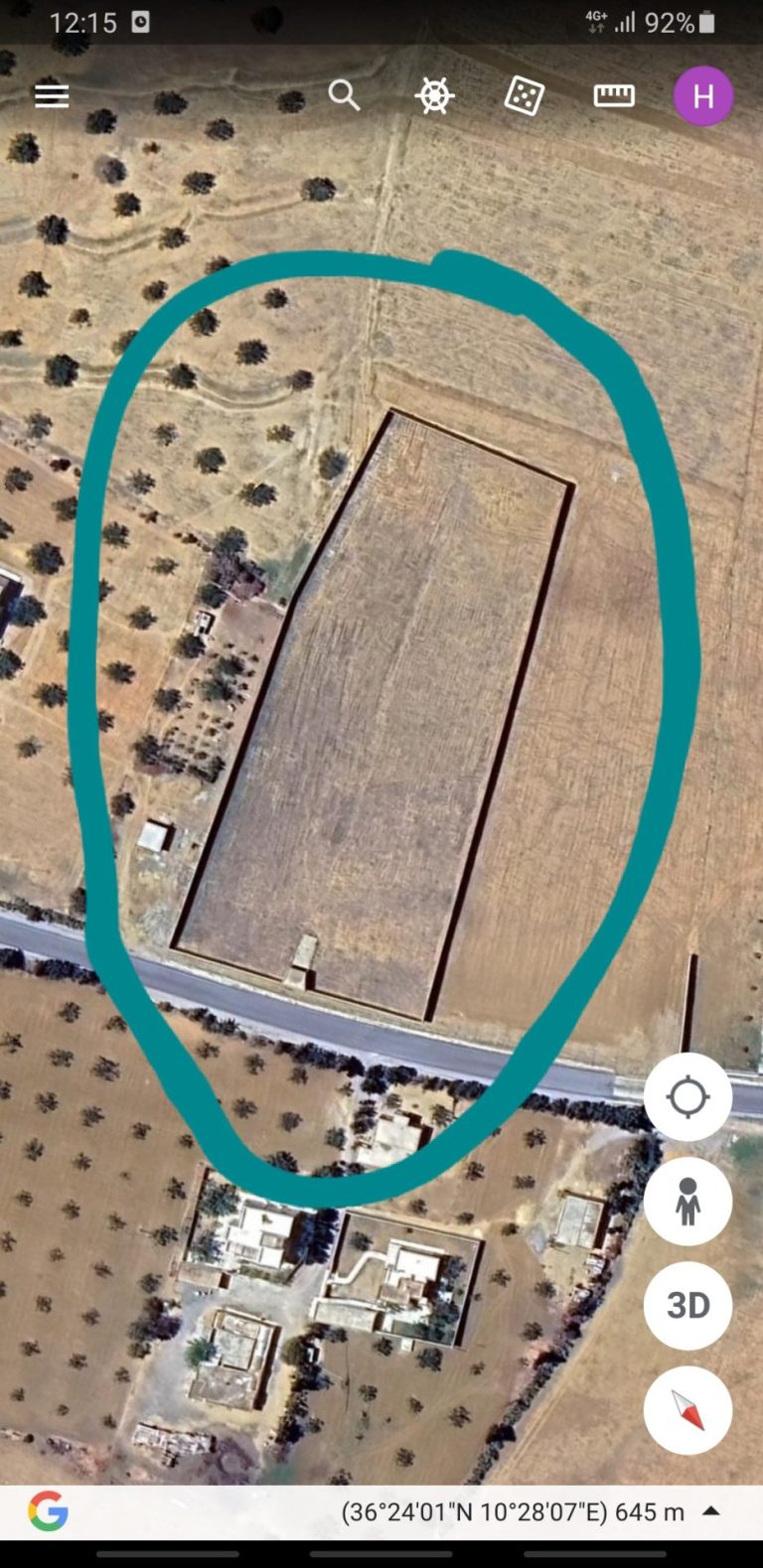The image size is (763, 1568).
Task: Open the measure ruler tool
Action: 614,96
